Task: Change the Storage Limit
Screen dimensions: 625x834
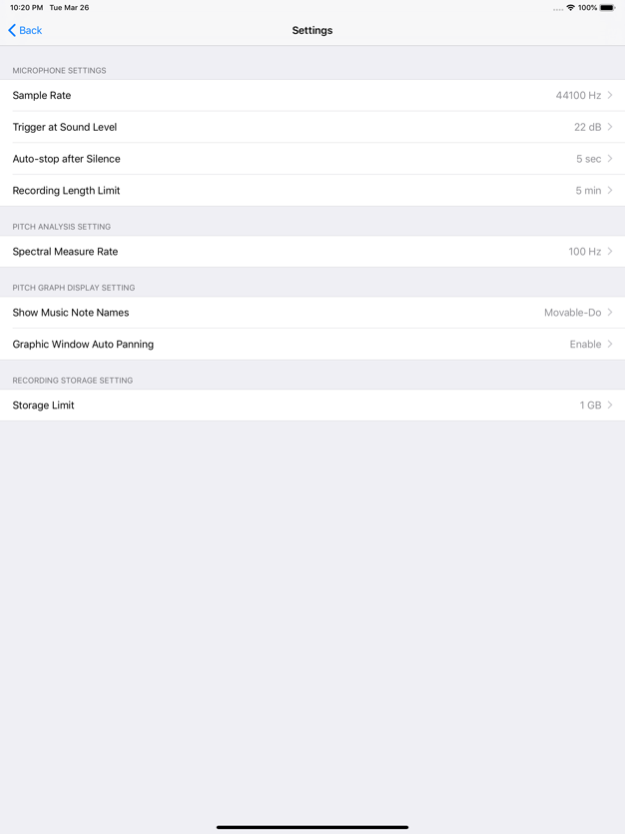Action: [312, 405]
